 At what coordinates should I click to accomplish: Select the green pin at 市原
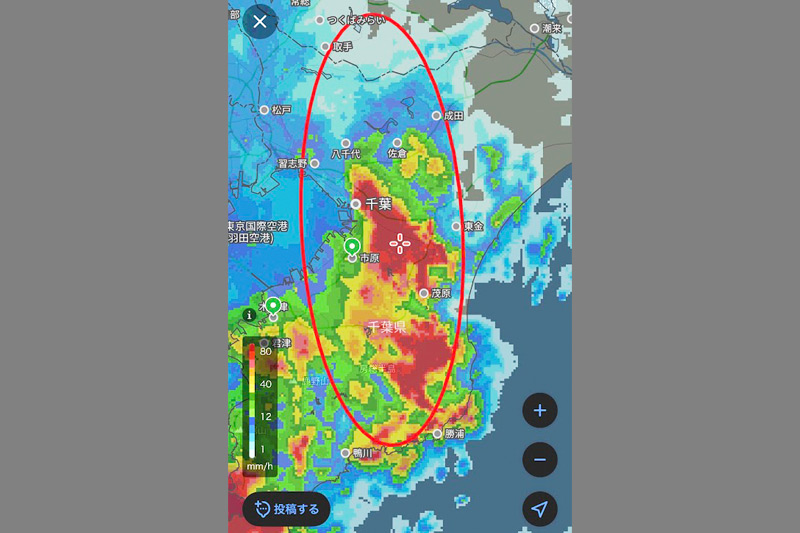click(352, 247)
